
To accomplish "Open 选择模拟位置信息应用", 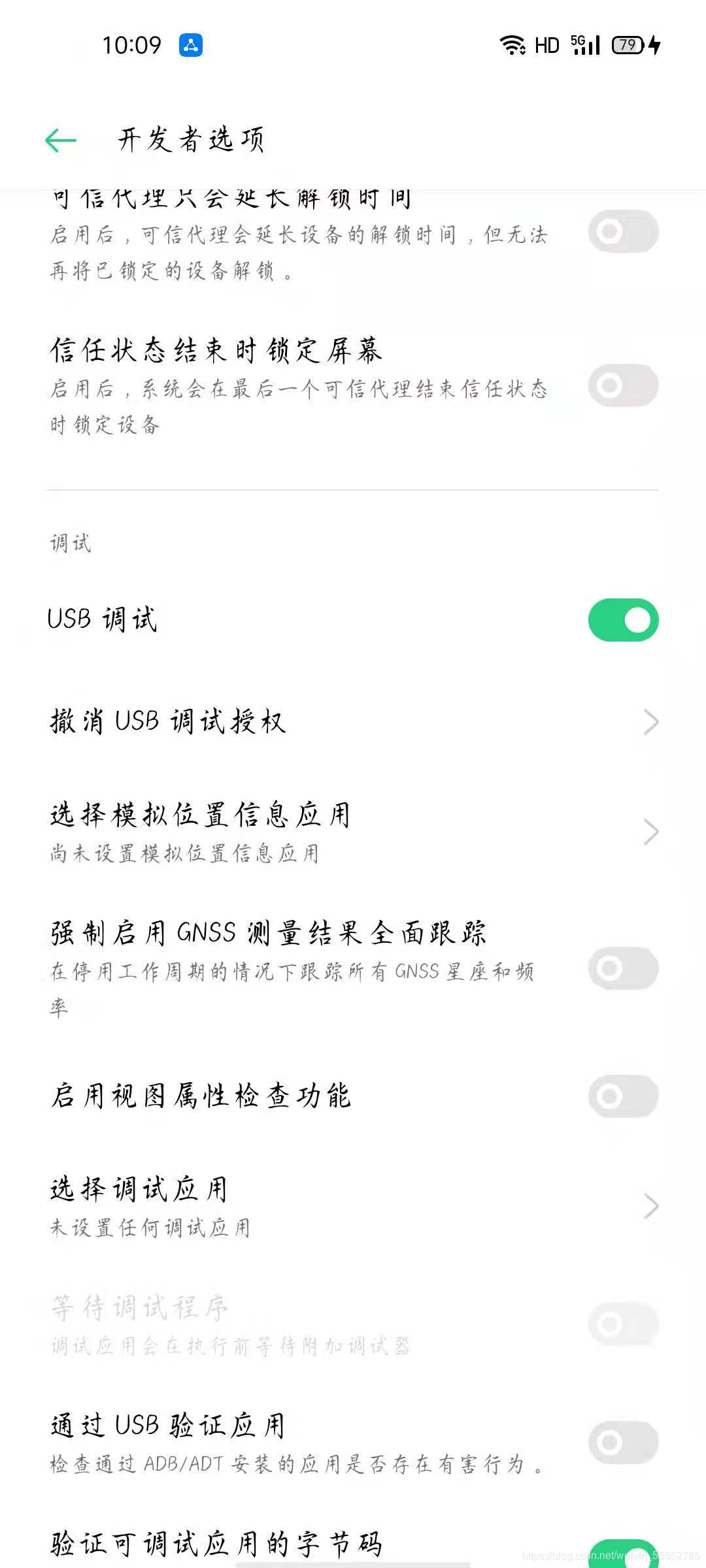I will (x=353, y=832).
